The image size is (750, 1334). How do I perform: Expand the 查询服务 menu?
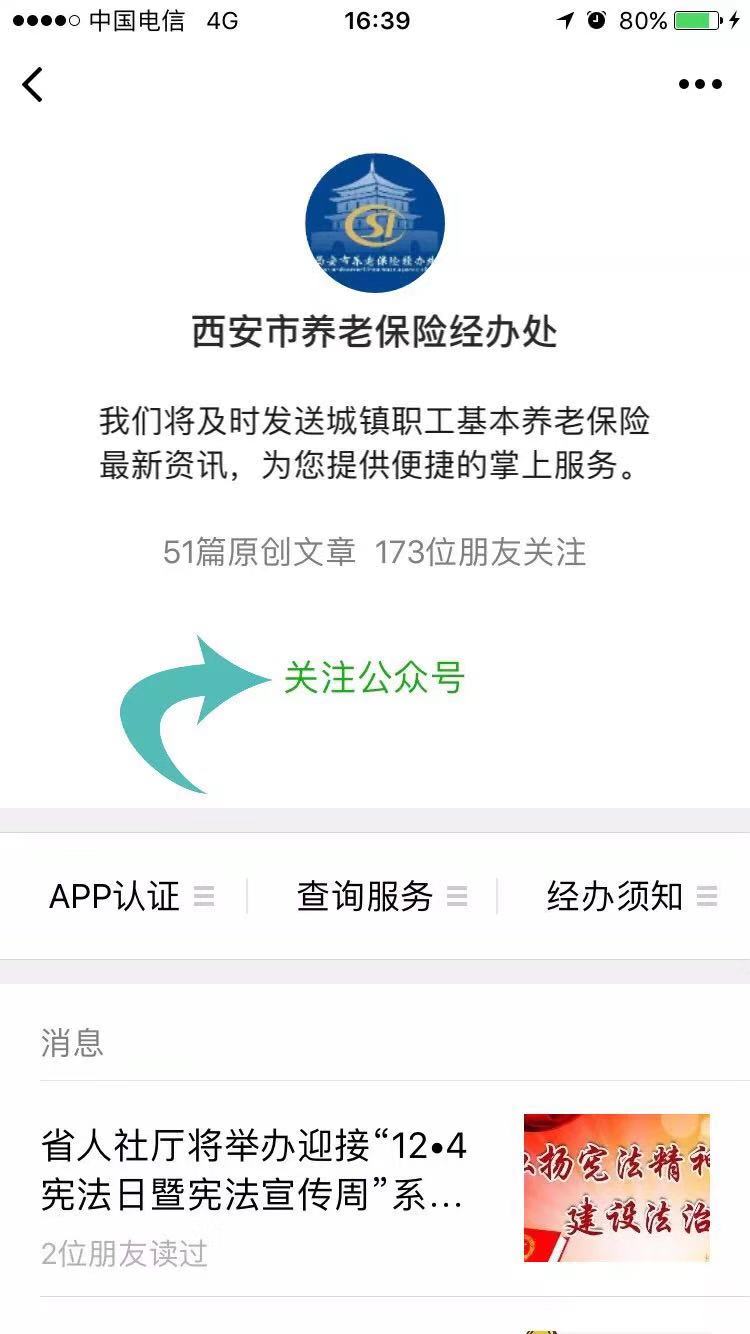click(x=381, y=896)
